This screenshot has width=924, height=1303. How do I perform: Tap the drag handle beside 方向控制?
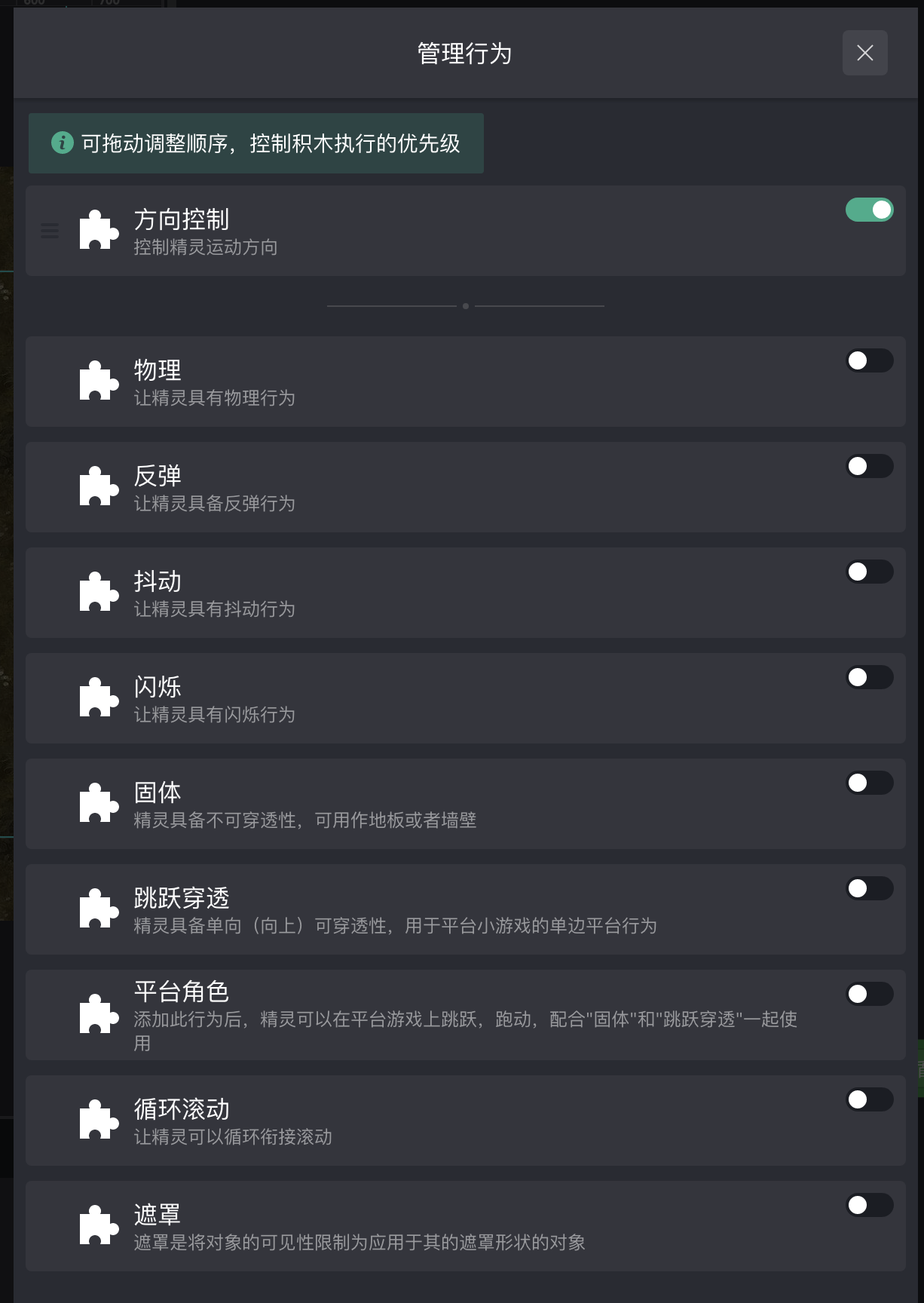coord(50,231)
